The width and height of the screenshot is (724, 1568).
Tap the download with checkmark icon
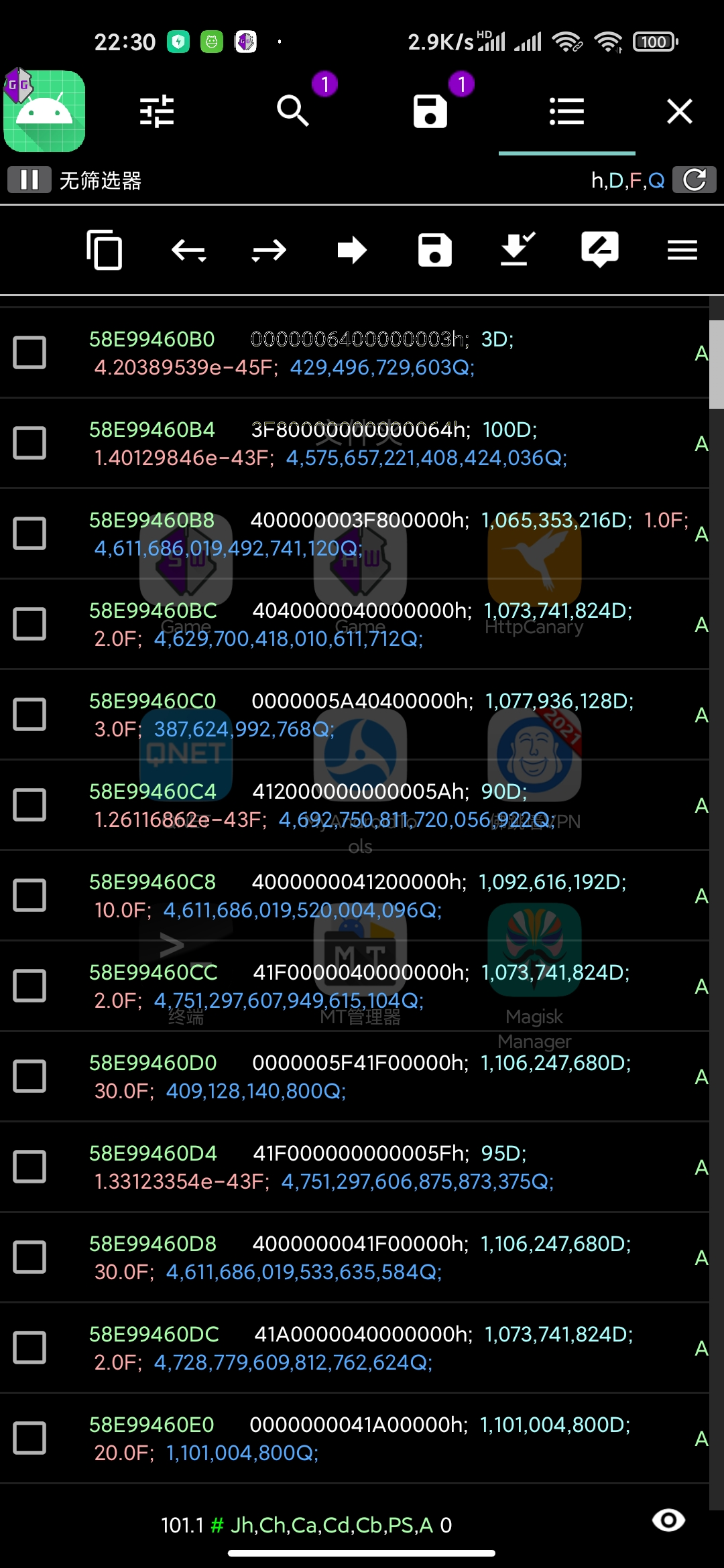[517, 249]
